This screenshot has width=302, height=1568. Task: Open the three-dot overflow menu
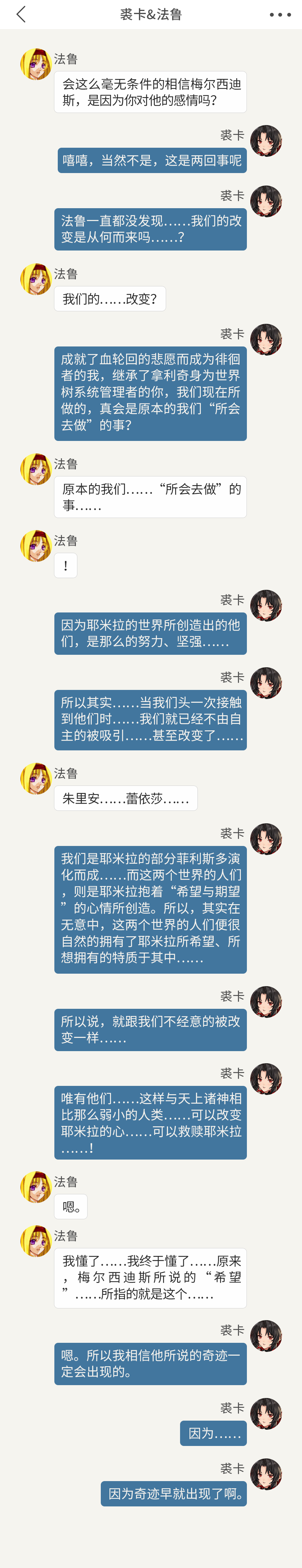click(x=280, y=15)
